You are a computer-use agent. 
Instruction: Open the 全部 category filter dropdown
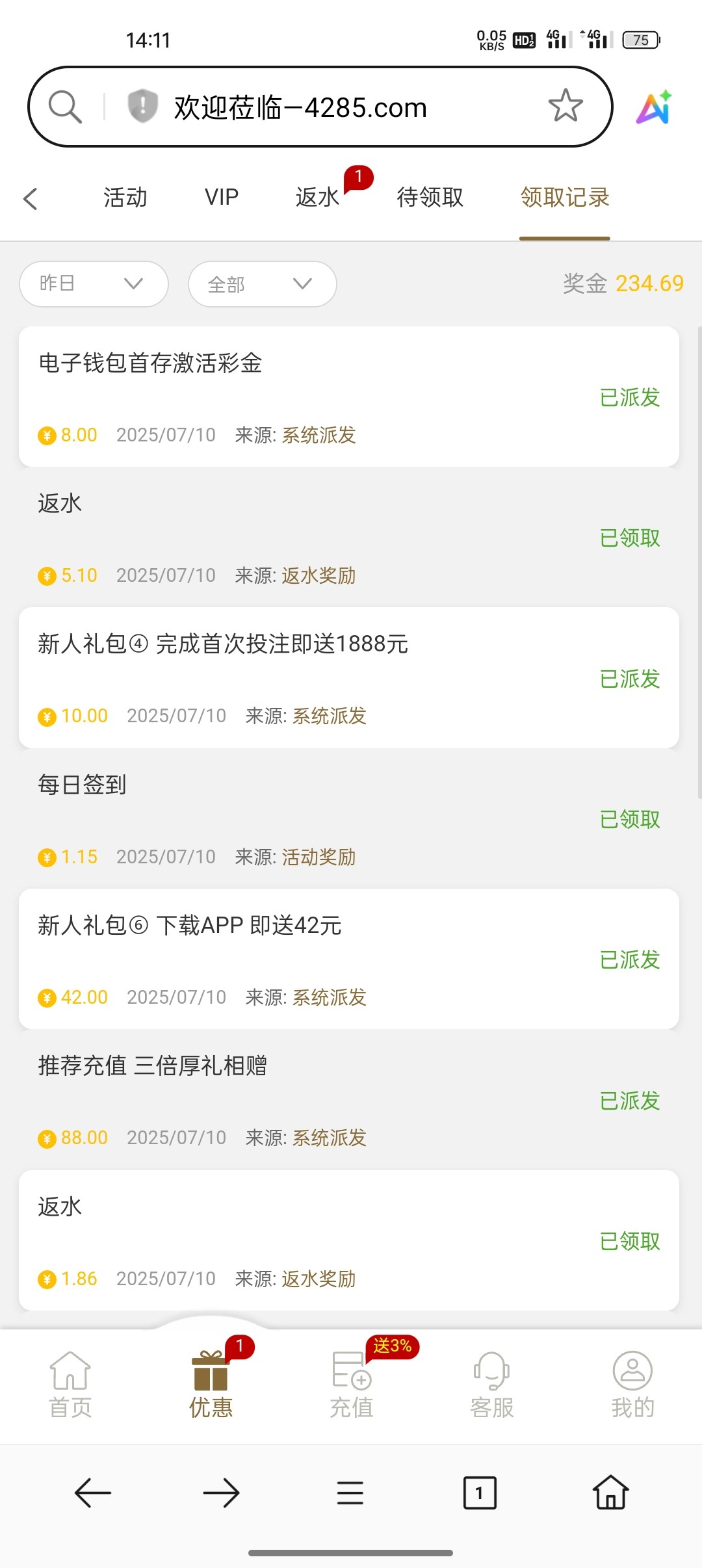(261, 283)
